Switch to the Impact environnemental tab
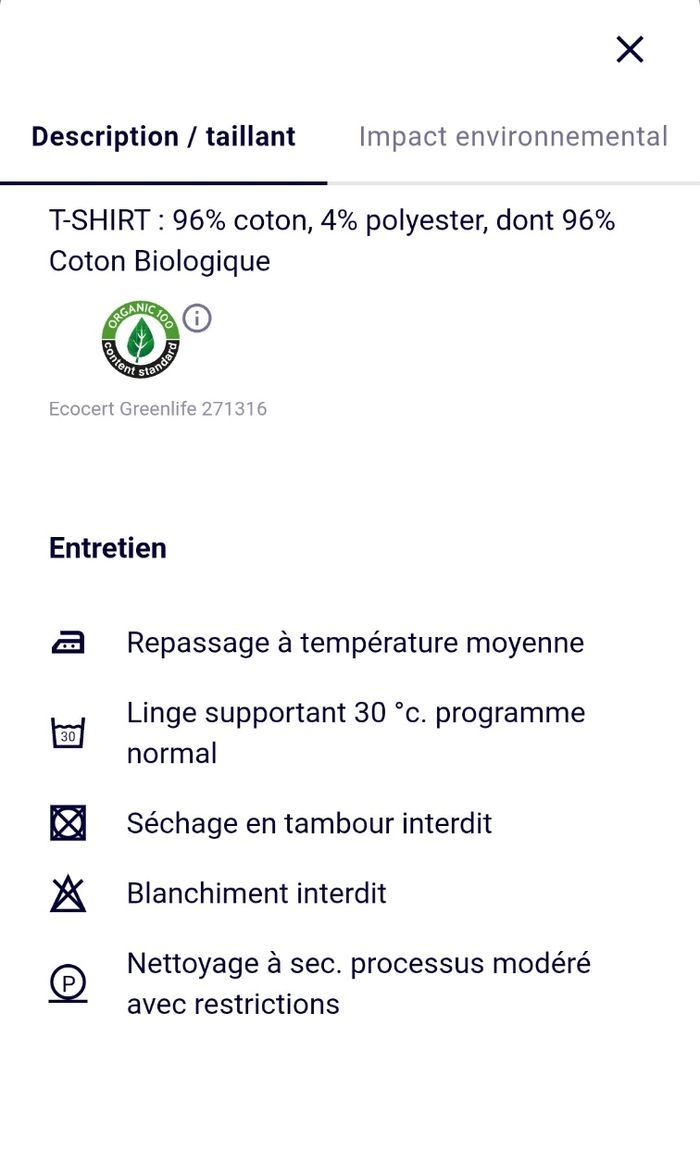This screenshot has width=700, height=1163. point(513,137)
